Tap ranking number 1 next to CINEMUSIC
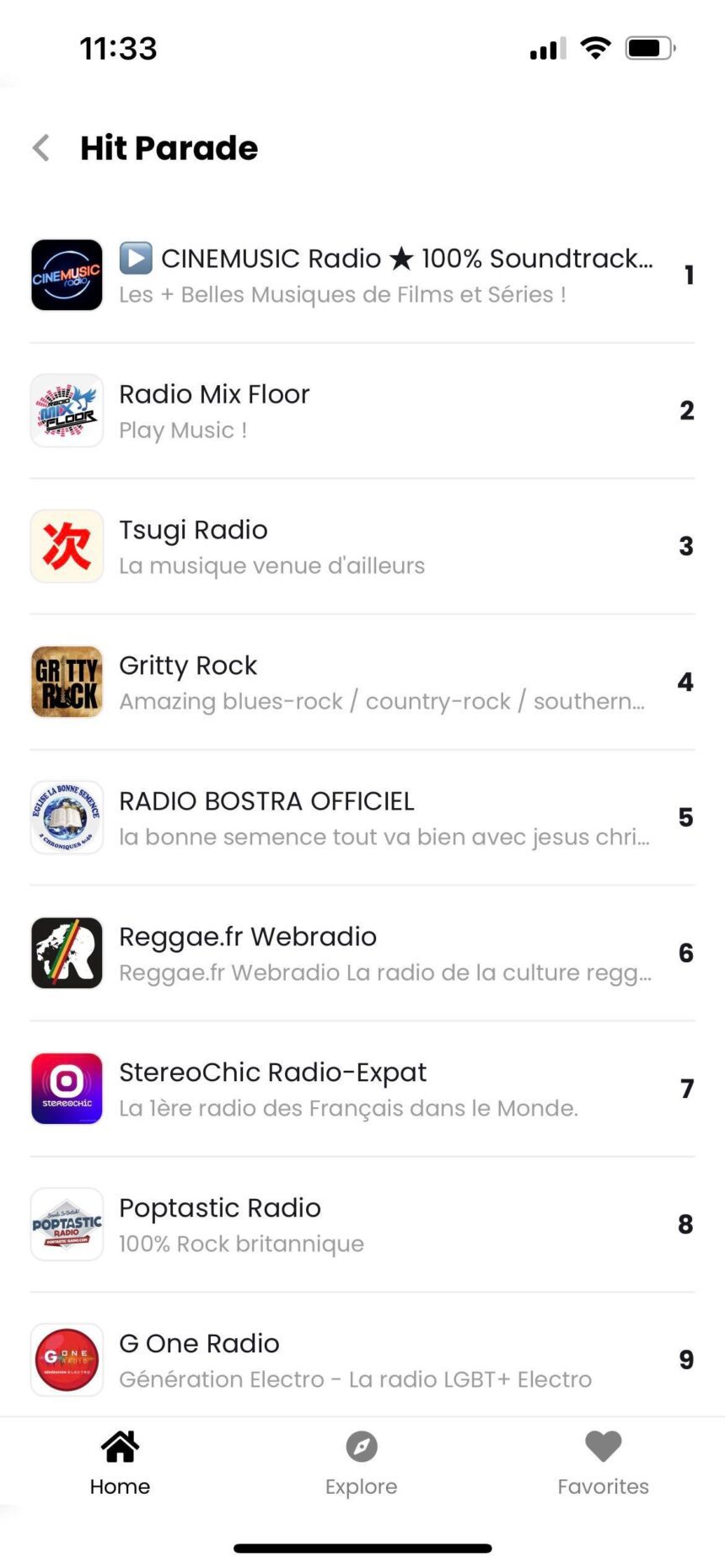 pos(688,276)
